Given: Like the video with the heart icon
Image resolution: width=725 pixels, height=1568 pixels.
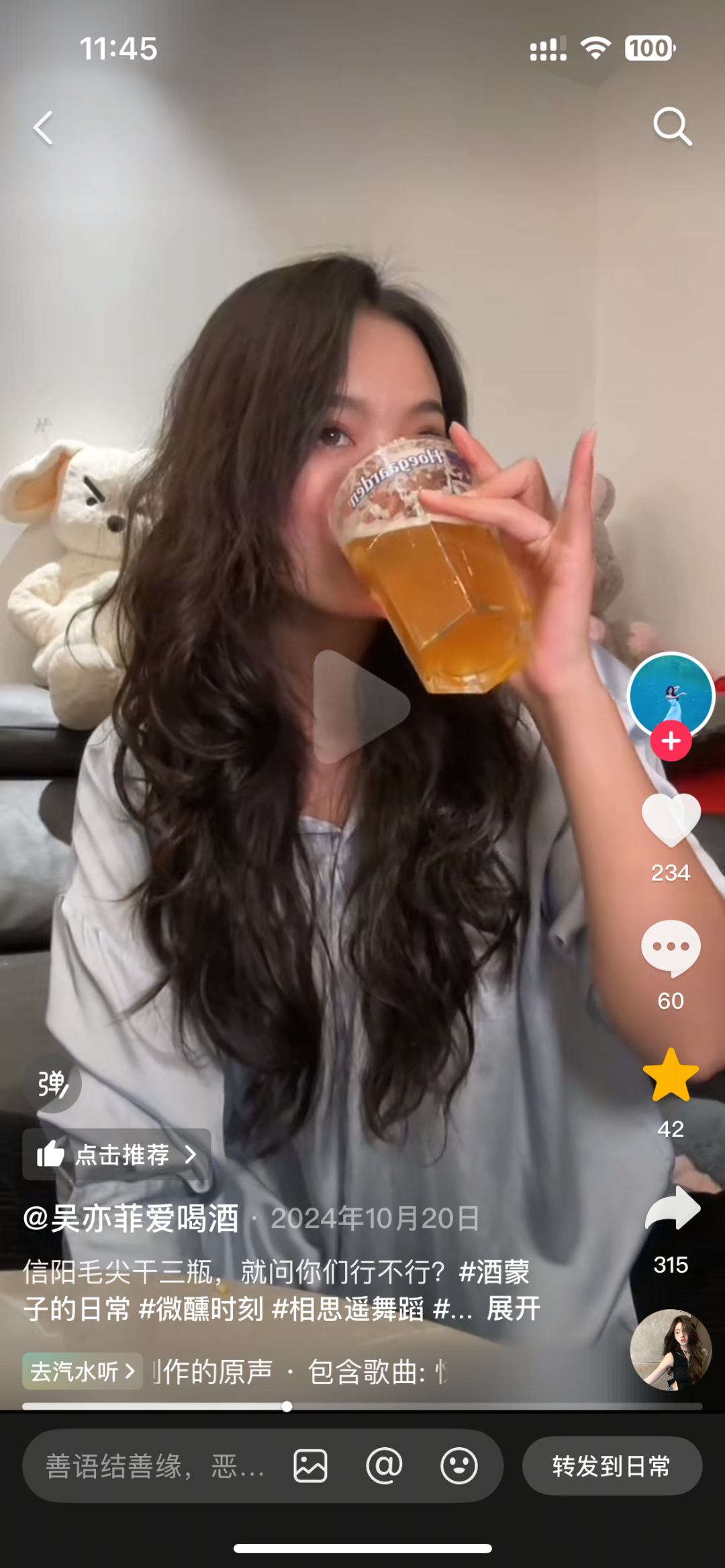Looking at the screenshot, I should pyautogui.click(x=671, y=820).
